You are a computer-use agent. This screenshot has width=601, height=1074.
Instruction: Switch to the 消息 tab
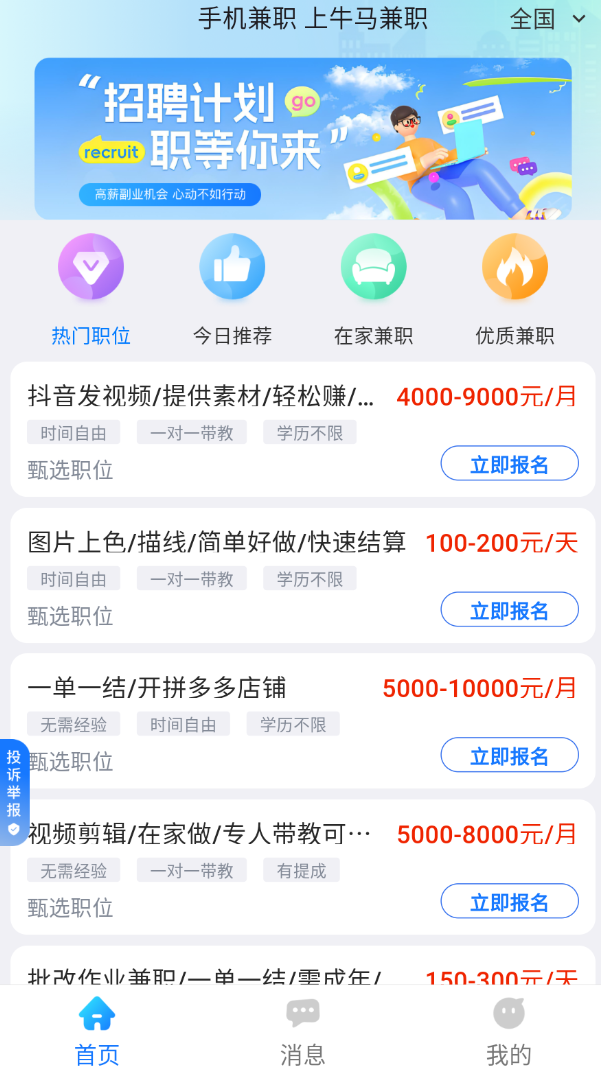(x=302, y=1032)
